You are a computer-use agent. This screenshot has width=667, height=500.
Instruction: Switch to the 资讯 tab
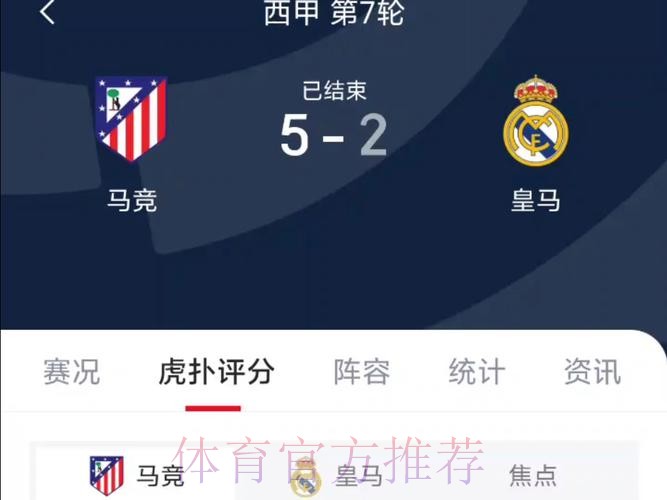tap(592, 372)
